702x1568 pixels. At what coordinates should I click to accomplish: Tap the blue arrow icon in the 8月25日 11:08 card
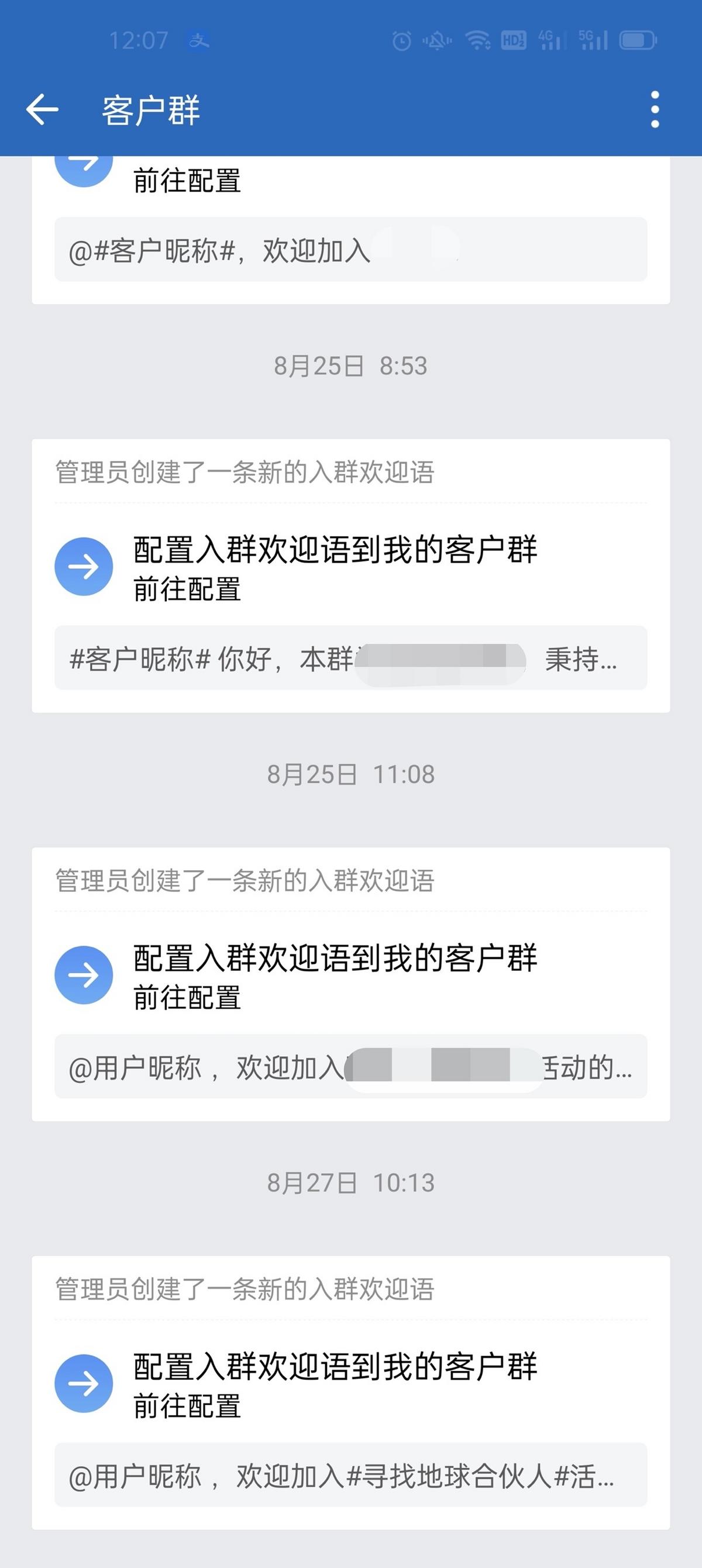(x=85, y=974)
